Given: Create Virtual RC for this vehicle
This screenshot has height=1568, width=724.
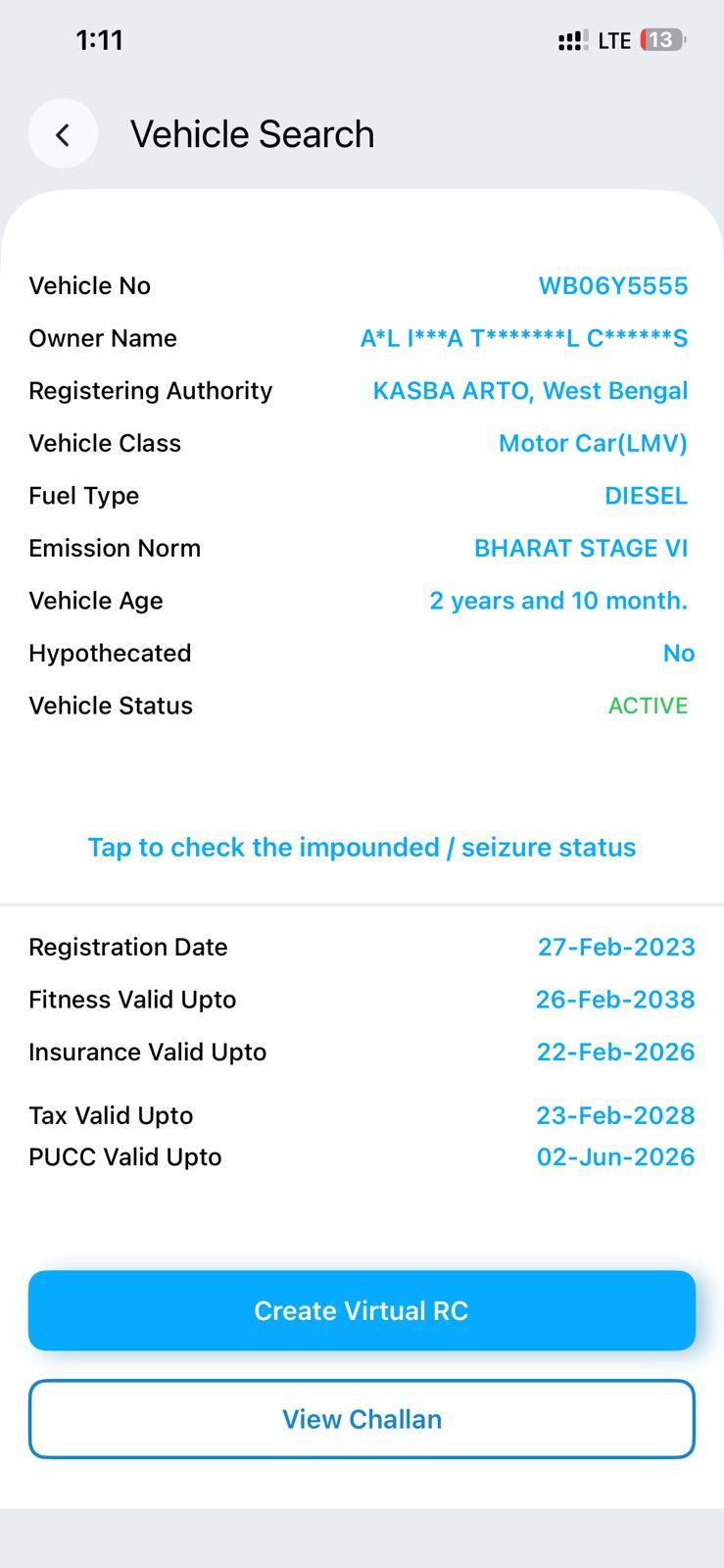Looking at the screenshot, I should pos(362,1310).
